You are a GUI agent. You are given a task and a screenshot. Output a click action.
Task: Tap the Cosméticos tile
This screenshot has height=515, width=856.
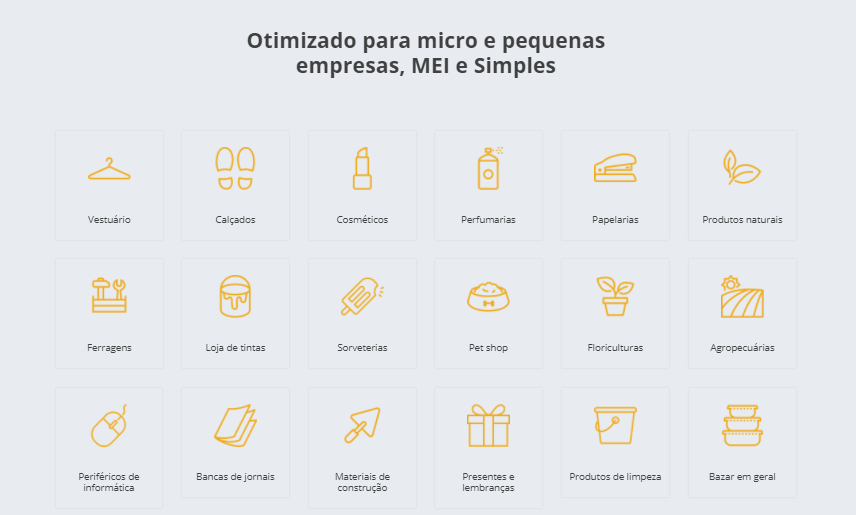(x=362, y=185)
